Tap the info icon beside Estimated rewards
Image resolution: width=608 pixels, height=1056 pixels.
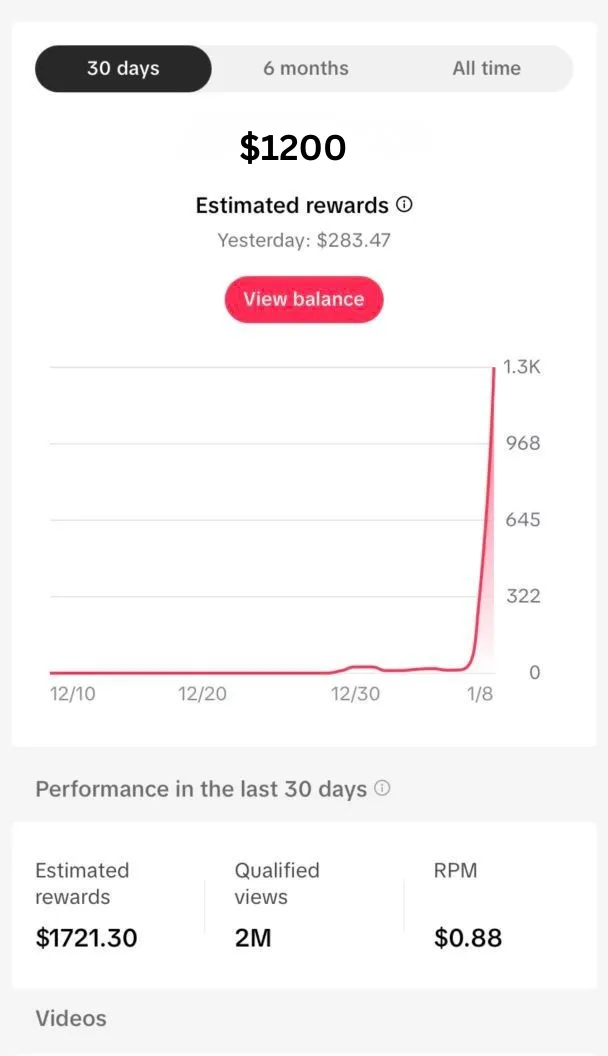pos(404,205)
